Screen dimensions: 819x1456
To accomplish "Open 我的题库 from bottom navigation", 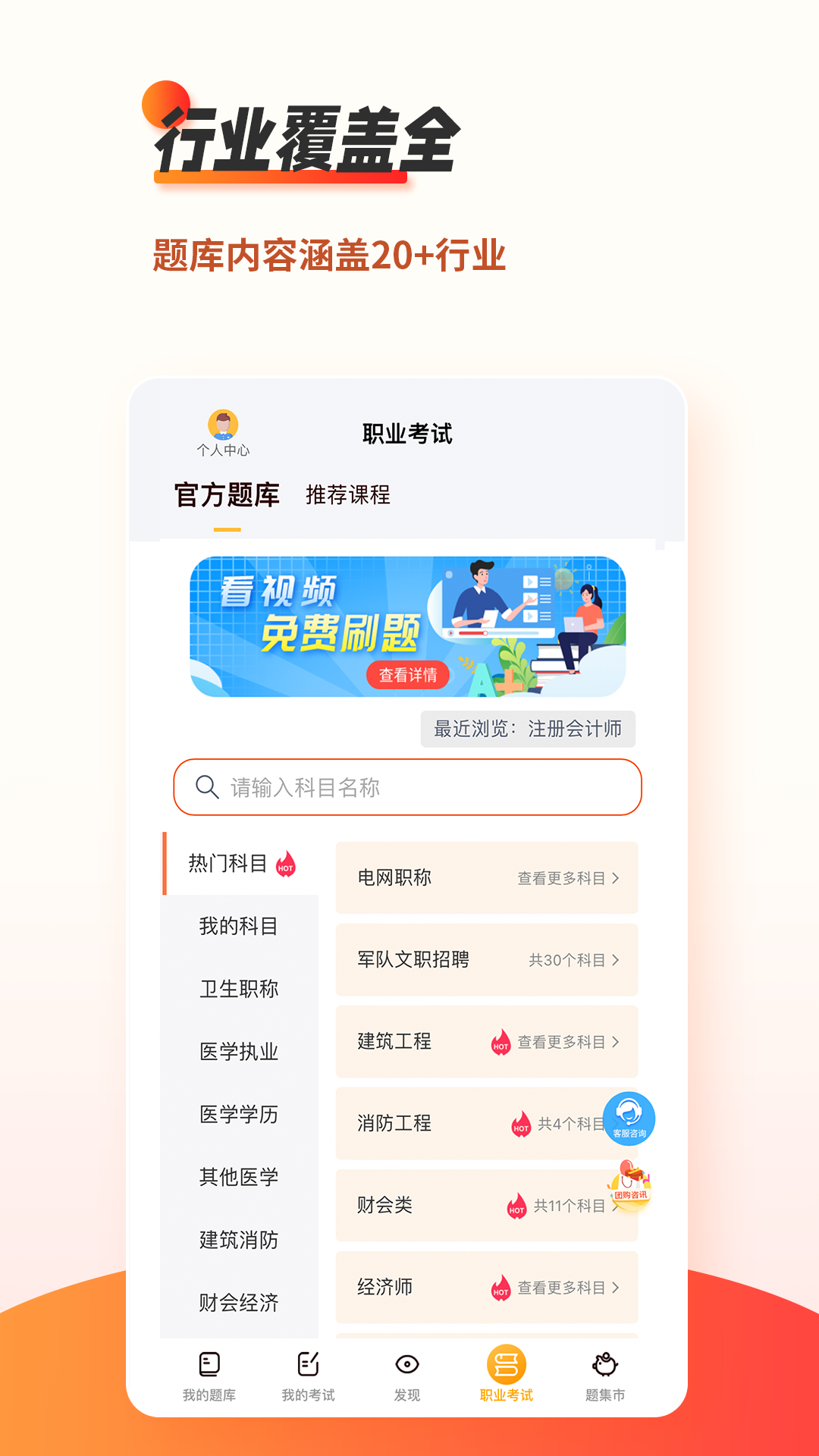I will coord(209,1365).
